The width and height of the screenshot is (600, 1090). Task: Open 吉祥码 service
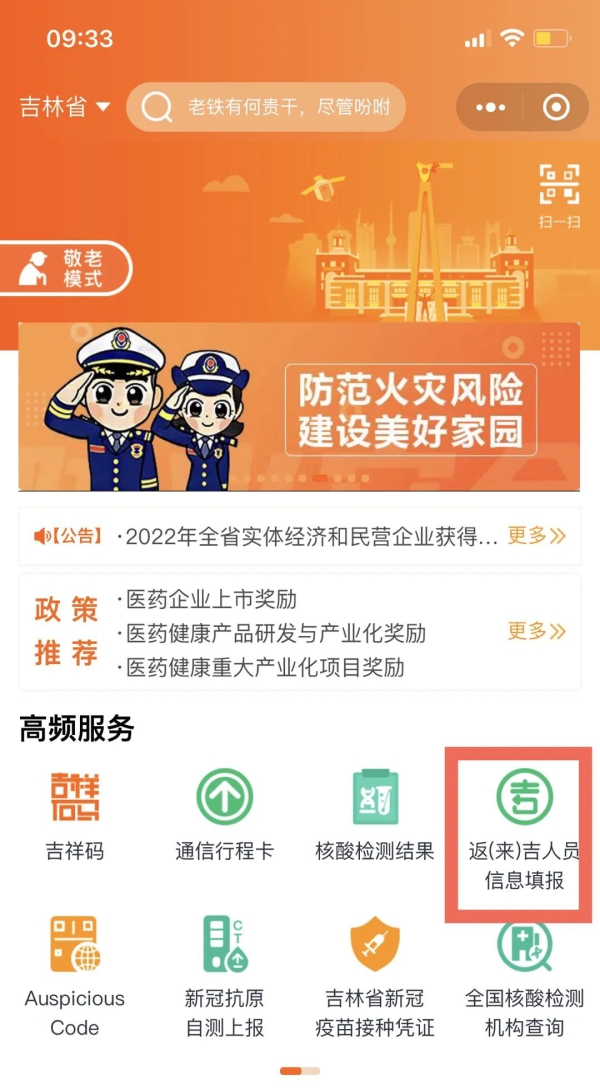click(75, 815)
